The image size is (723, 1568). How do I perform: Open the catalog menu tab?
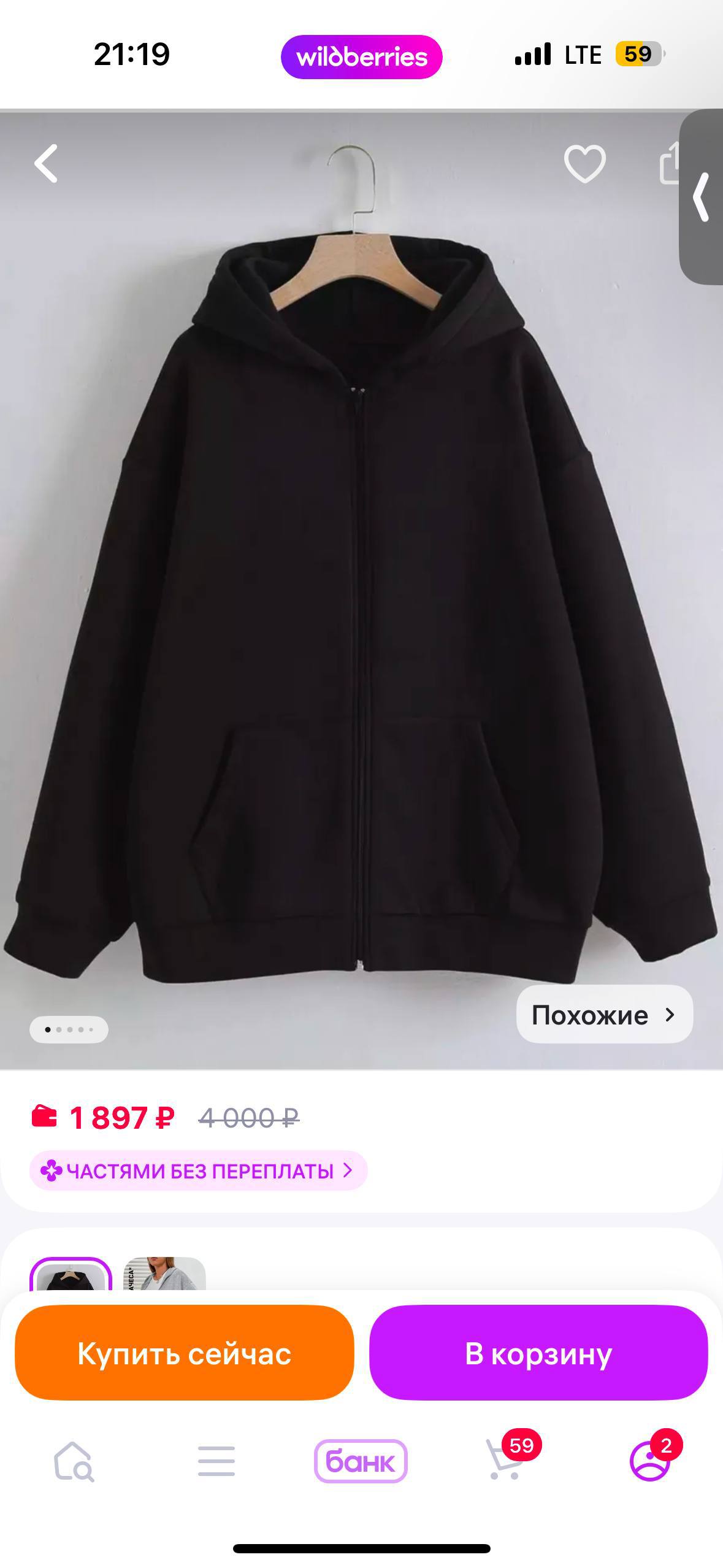[x=216, y=1461]
